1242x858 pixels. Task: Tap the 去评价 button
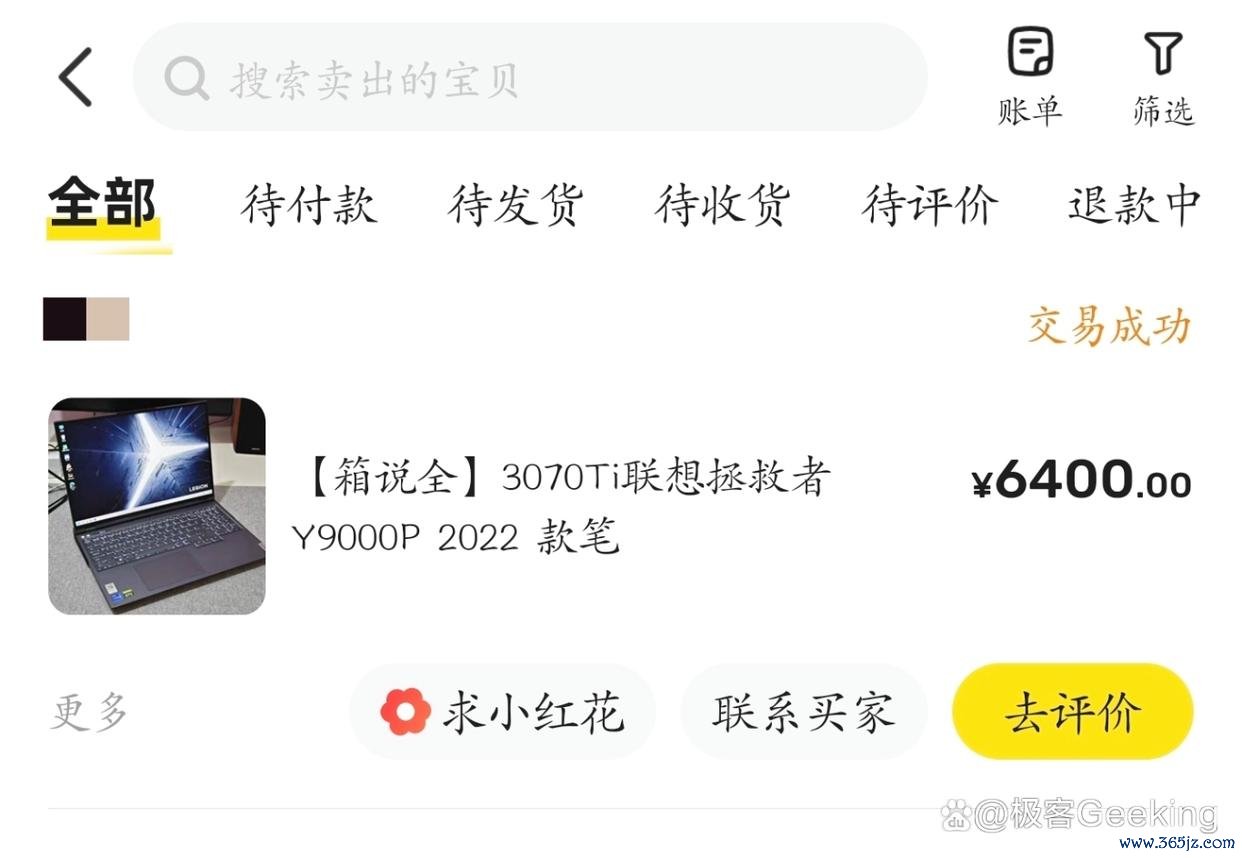(x=1072, y=712)
